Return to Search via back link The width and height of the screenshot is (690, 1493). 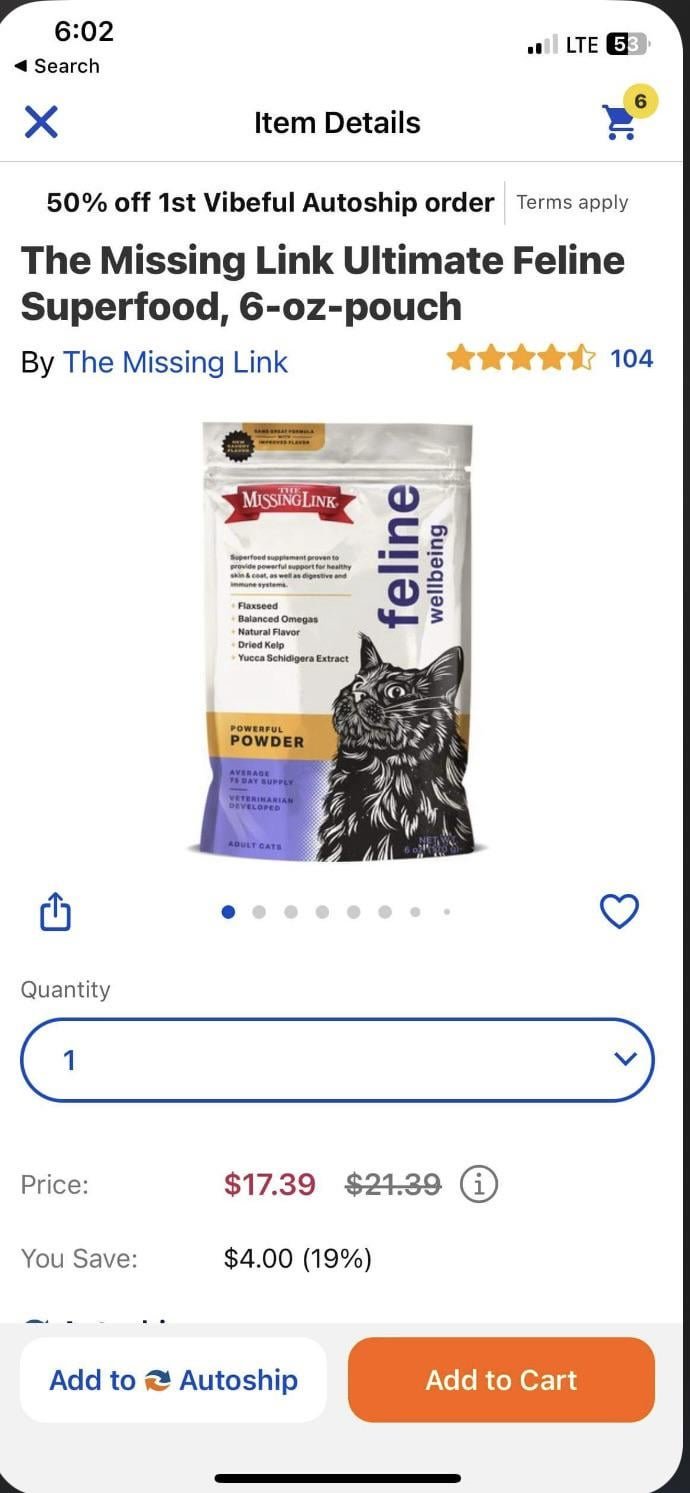pos(57,66)
